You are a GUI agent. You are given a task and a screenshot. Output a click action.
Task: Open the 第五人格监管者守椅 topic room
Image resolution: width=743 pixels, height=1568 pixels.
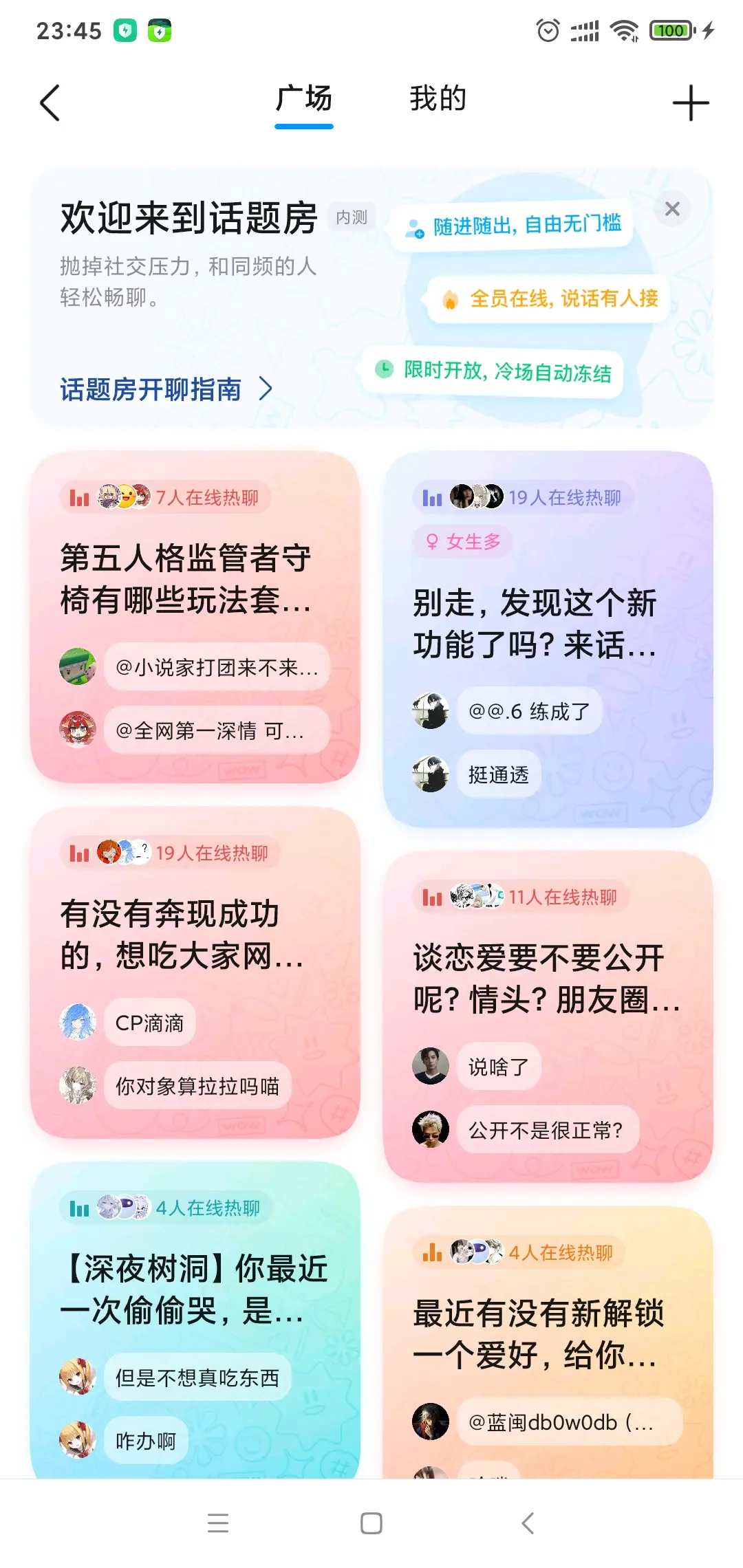point(195,617)
